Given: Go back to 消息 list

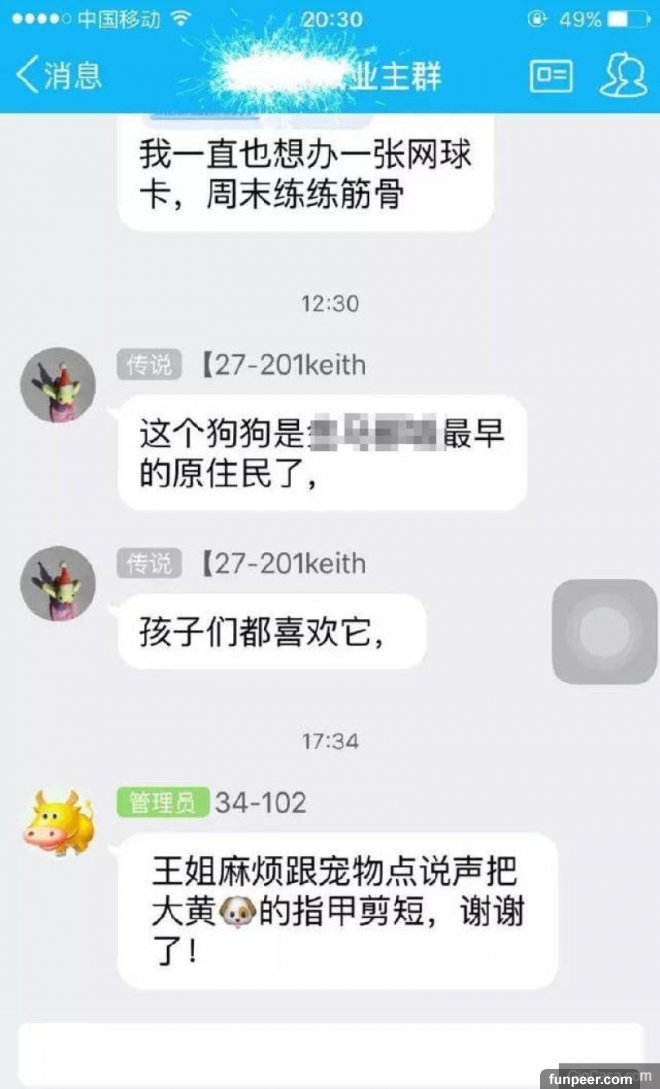Looking at the screenshot, I should 58,76.
